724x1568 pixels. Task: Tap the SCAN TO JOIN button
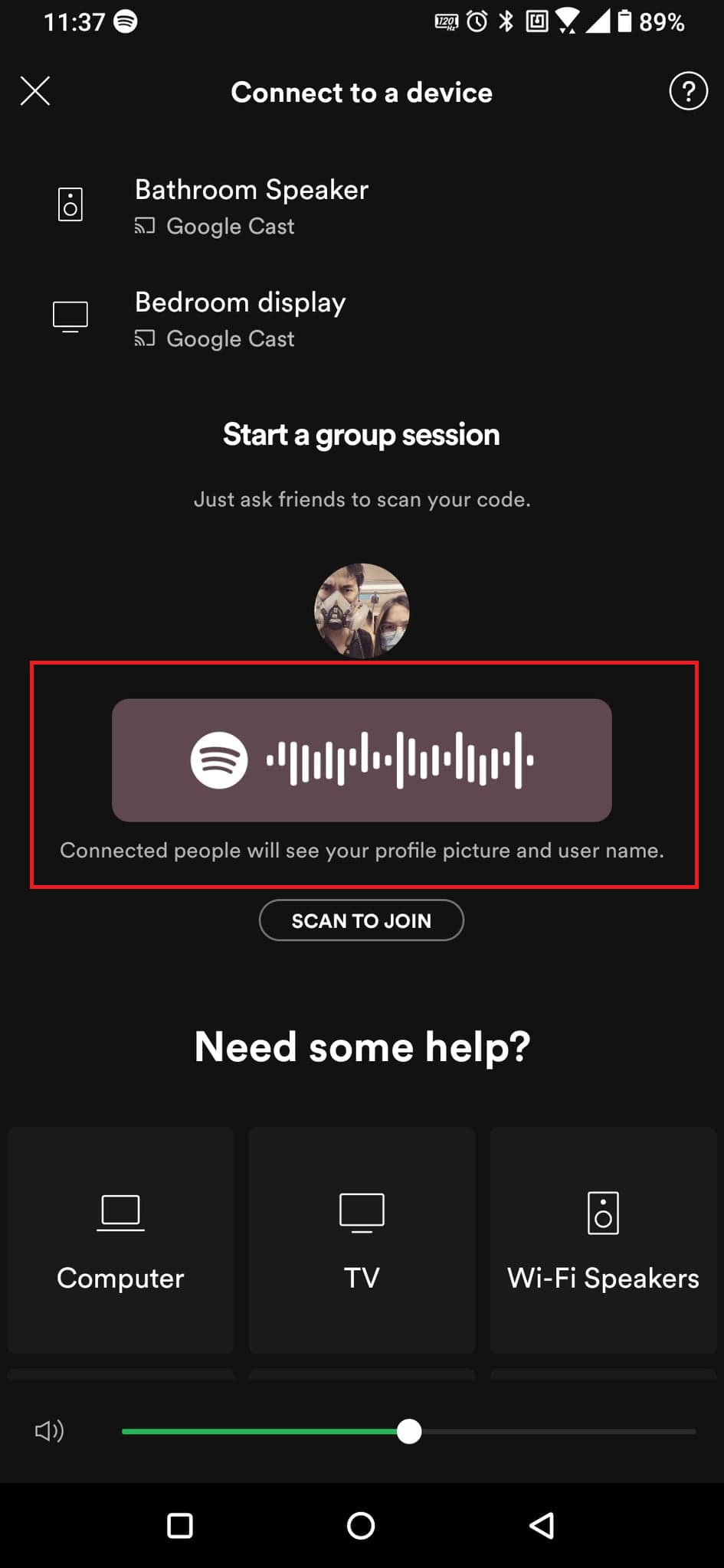(361, 920)
